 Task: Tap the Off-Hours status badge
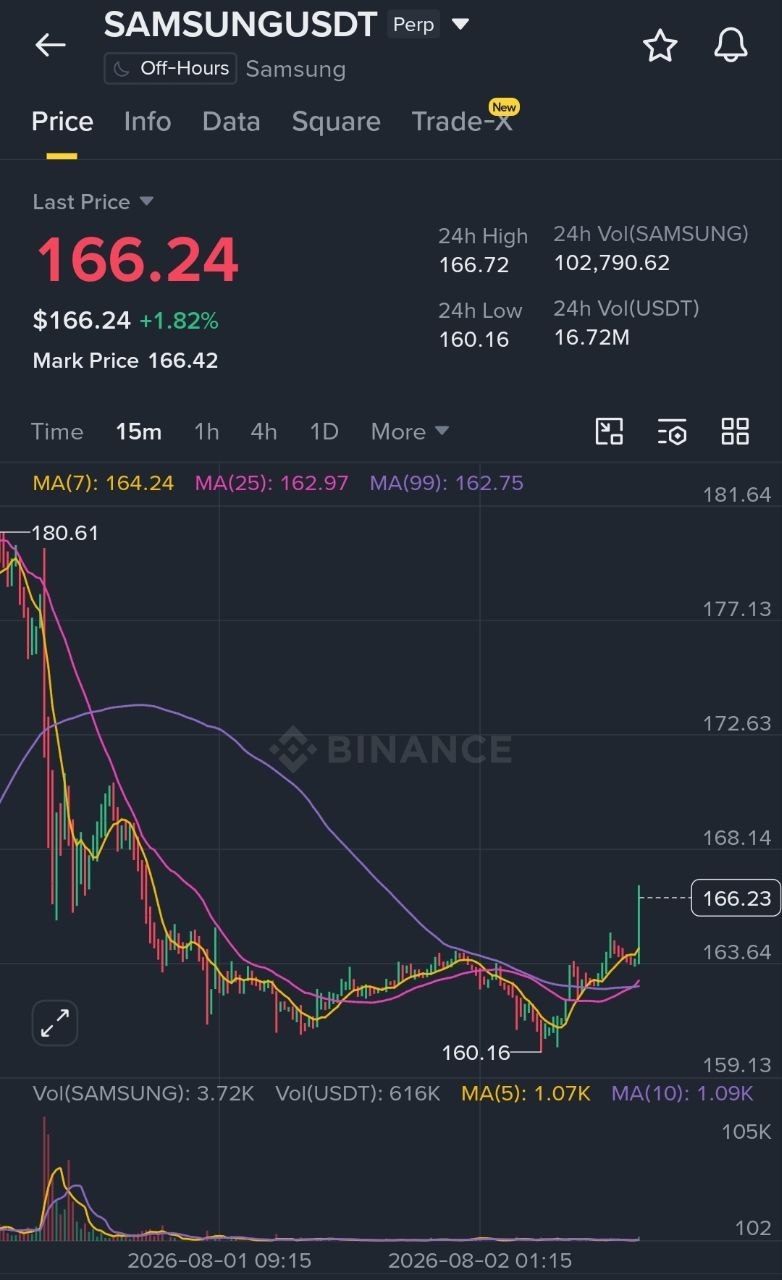[170, 69]
